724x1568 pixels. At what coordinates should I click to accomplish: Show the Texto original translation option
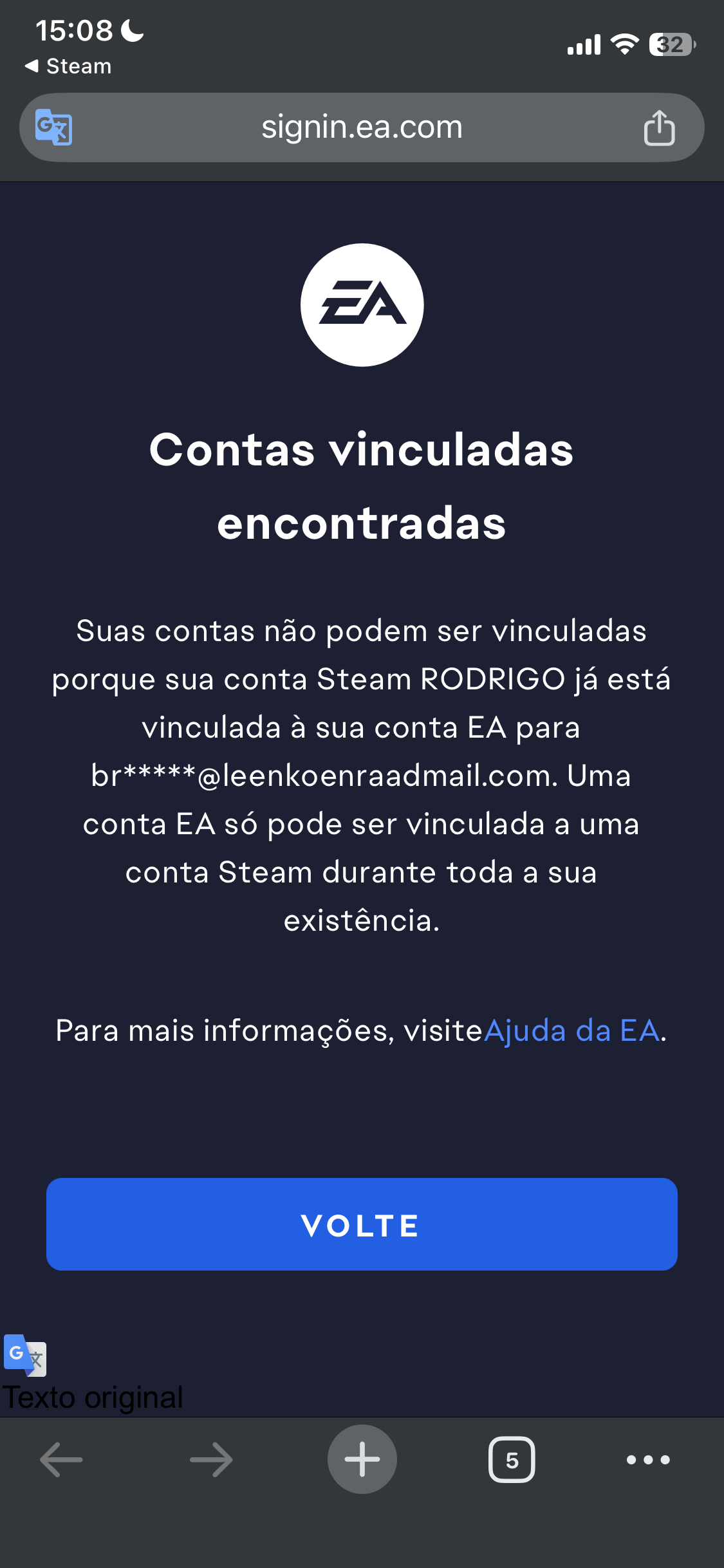pyautogui.click(x=93, y=1397)
